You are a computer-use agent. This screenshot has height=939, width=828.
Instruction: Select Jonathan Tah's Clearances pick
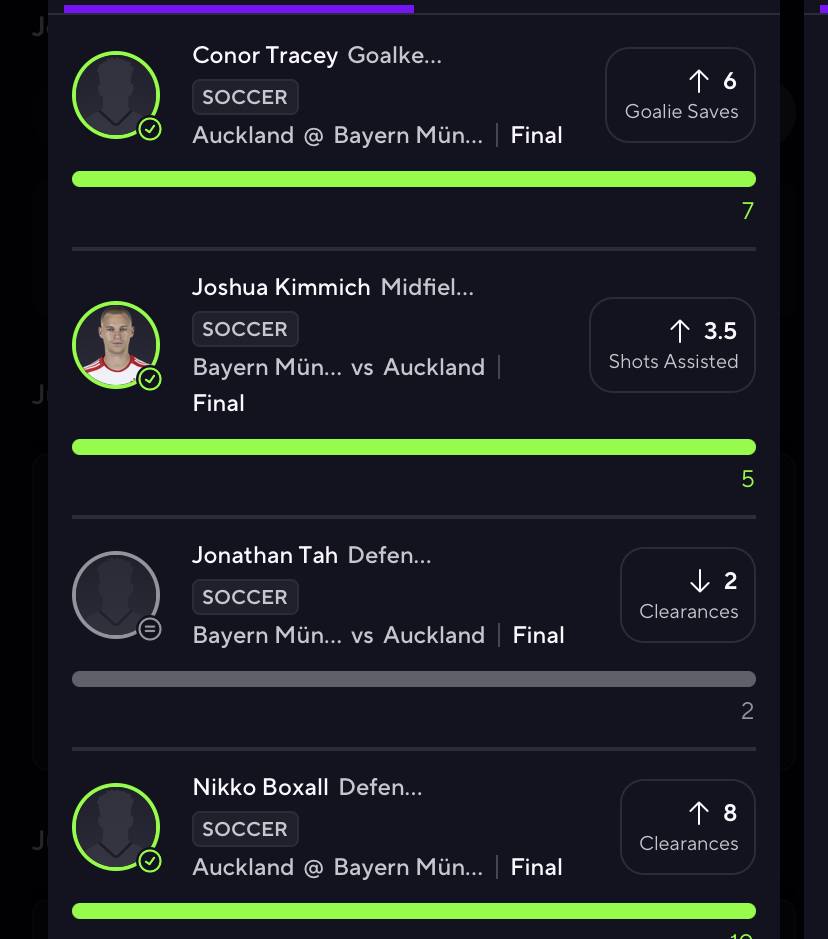[x=687, y=595]
